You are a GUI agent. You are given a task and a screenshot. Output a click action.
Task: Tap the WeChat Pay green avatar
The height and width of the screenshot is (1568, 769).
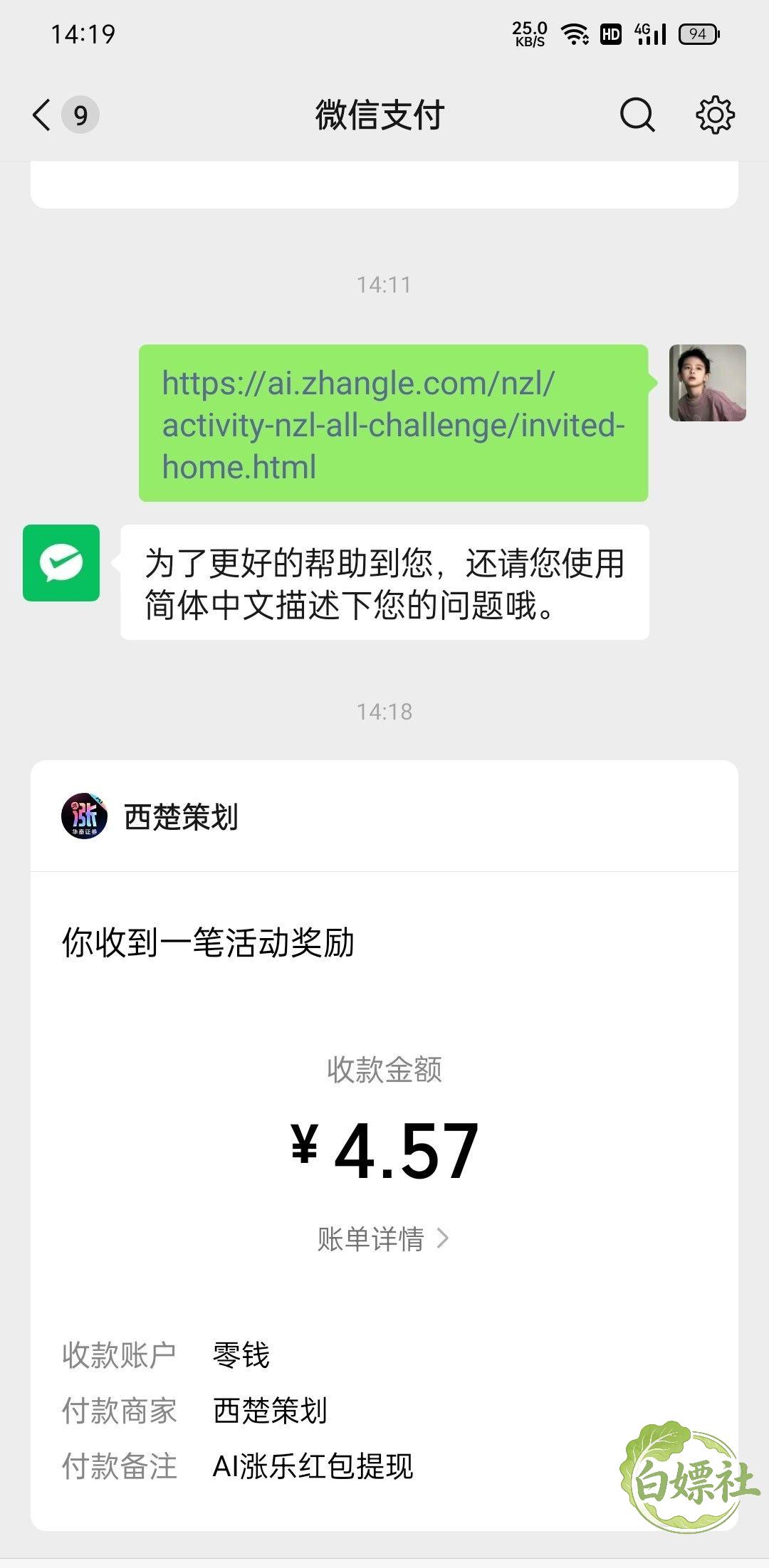[61, 563]
